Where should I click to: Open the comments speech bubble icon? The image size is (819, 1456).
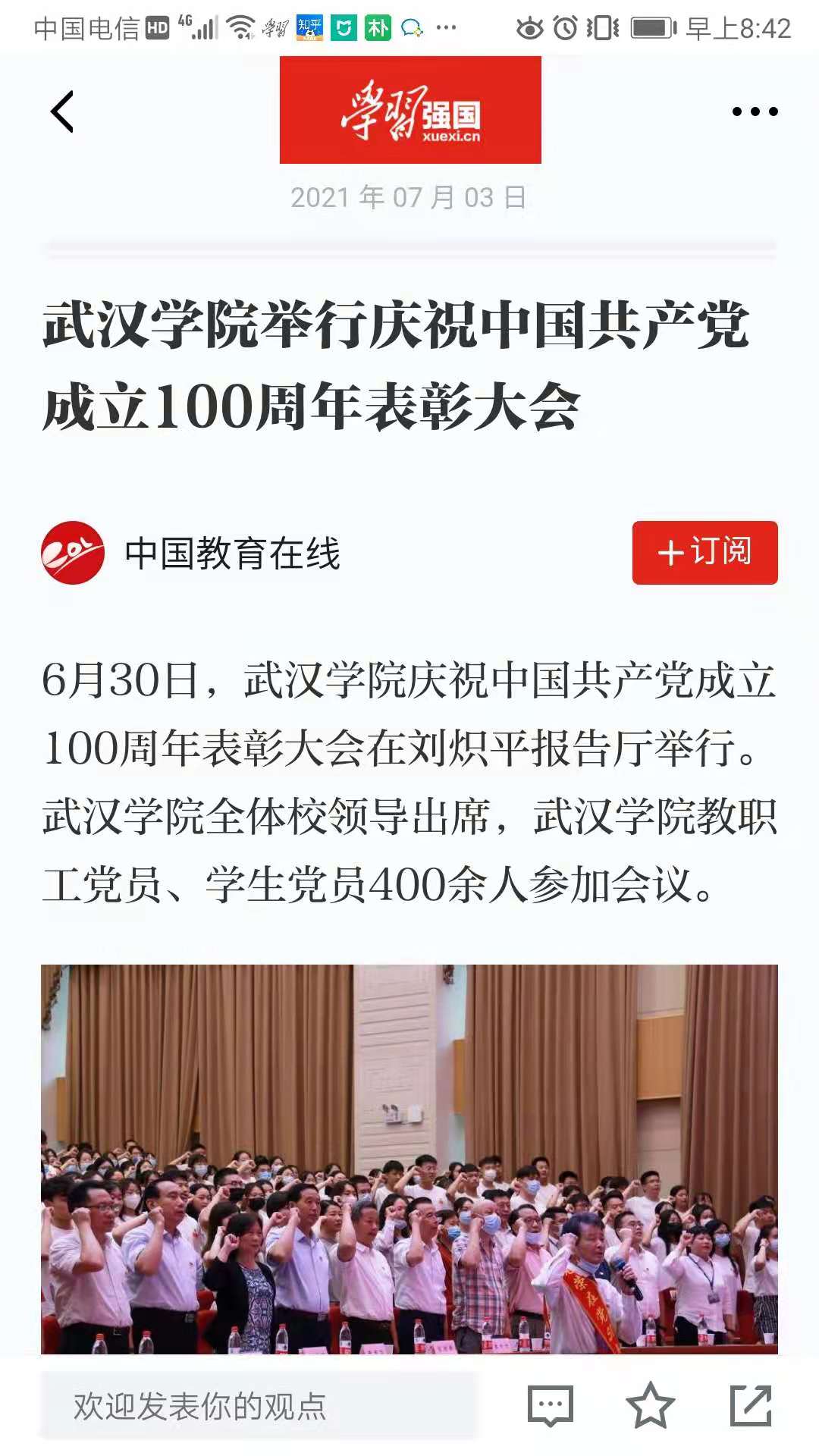click(550, 1406)
